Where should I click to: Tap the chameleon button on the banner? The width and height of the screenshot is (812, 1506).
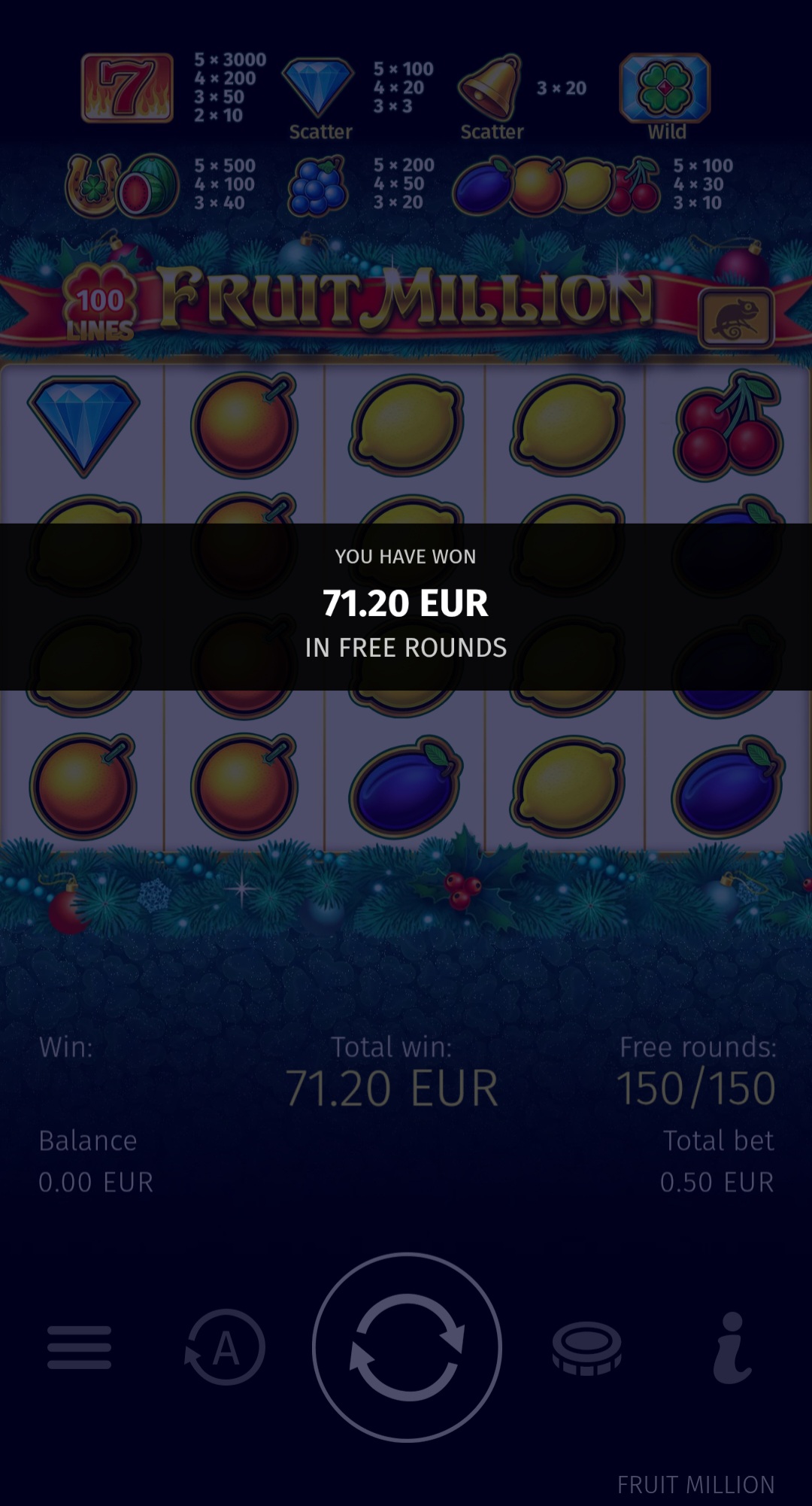click(736, 318)
